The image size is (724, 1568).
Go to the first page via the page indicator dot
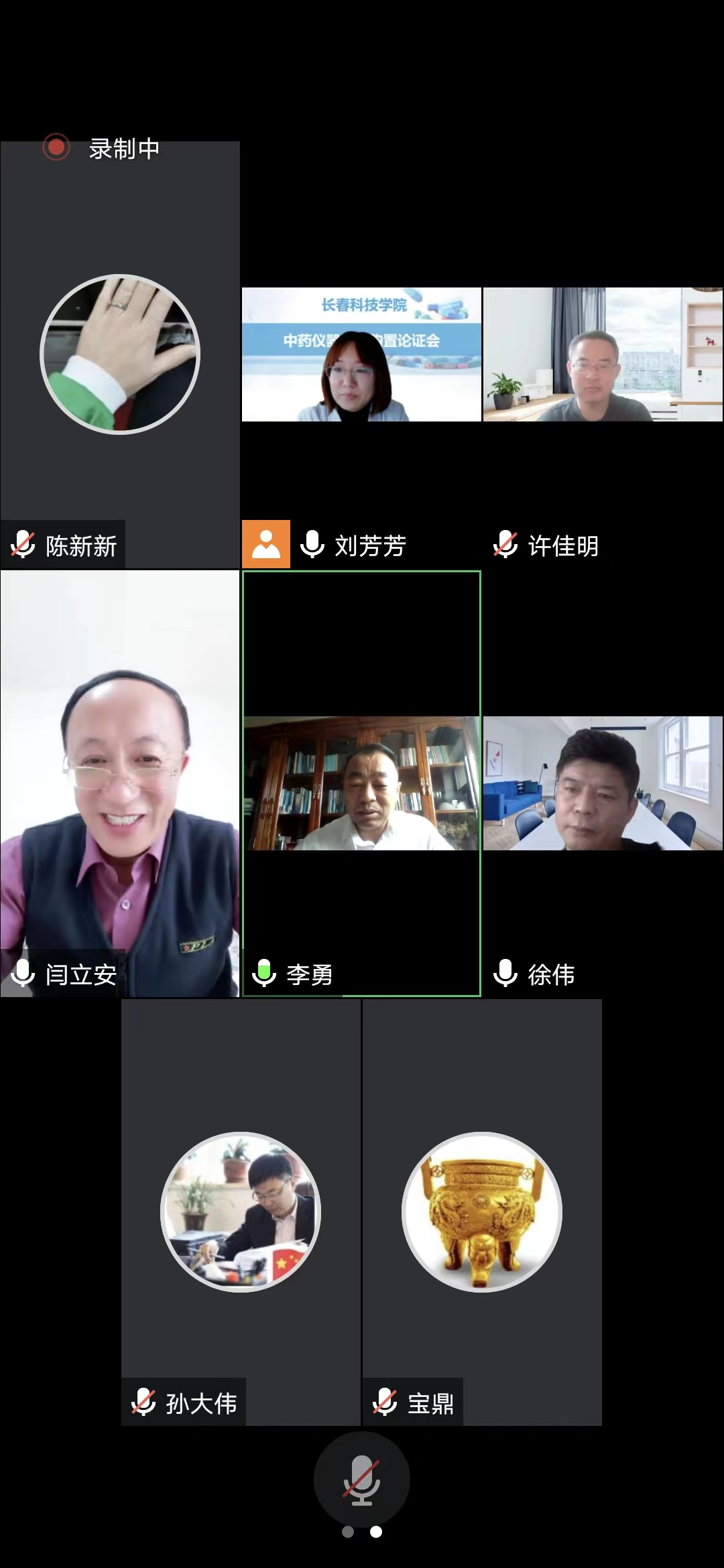[348, 1532]
